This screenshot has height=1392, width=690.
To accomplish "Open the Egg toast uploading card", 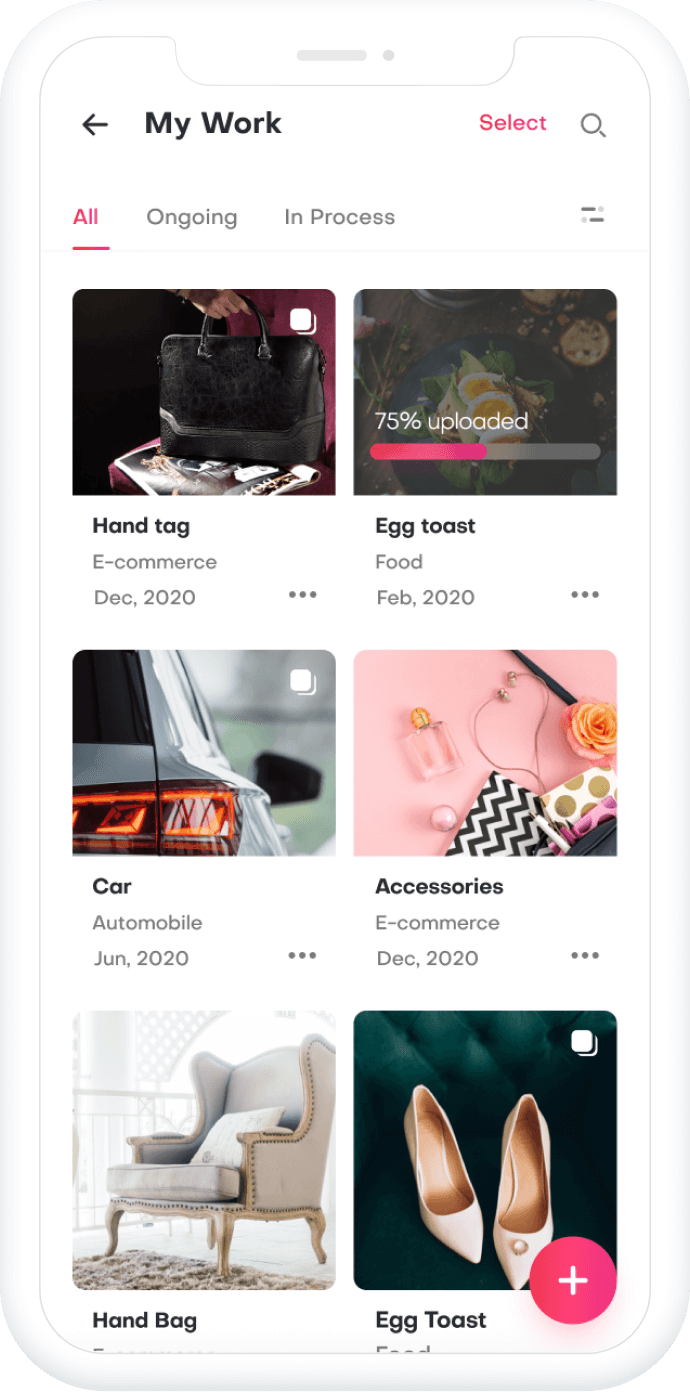I will click(485, 392).
